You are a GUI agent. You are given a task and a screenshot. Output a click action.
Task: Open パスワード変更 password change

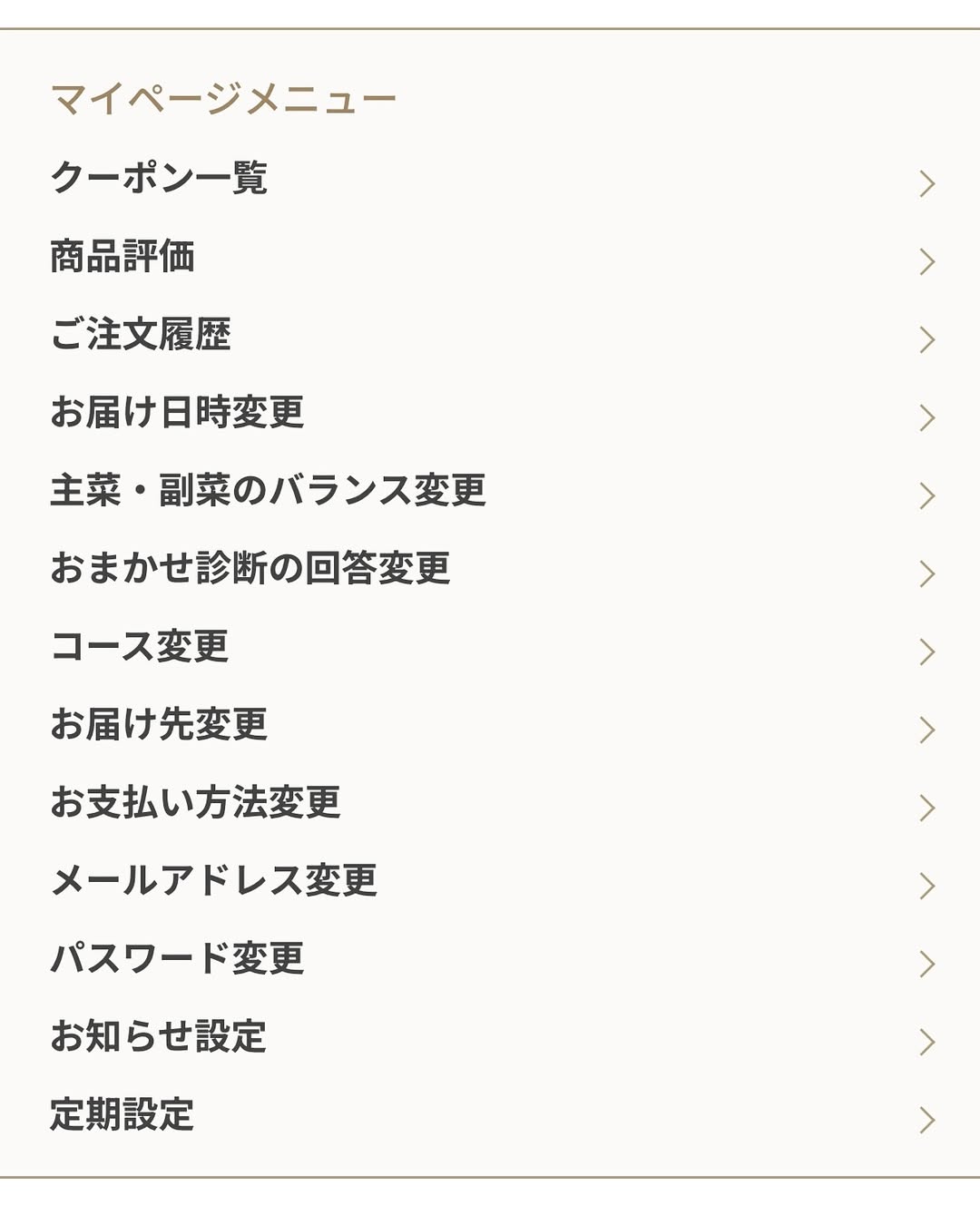(177, 959)
